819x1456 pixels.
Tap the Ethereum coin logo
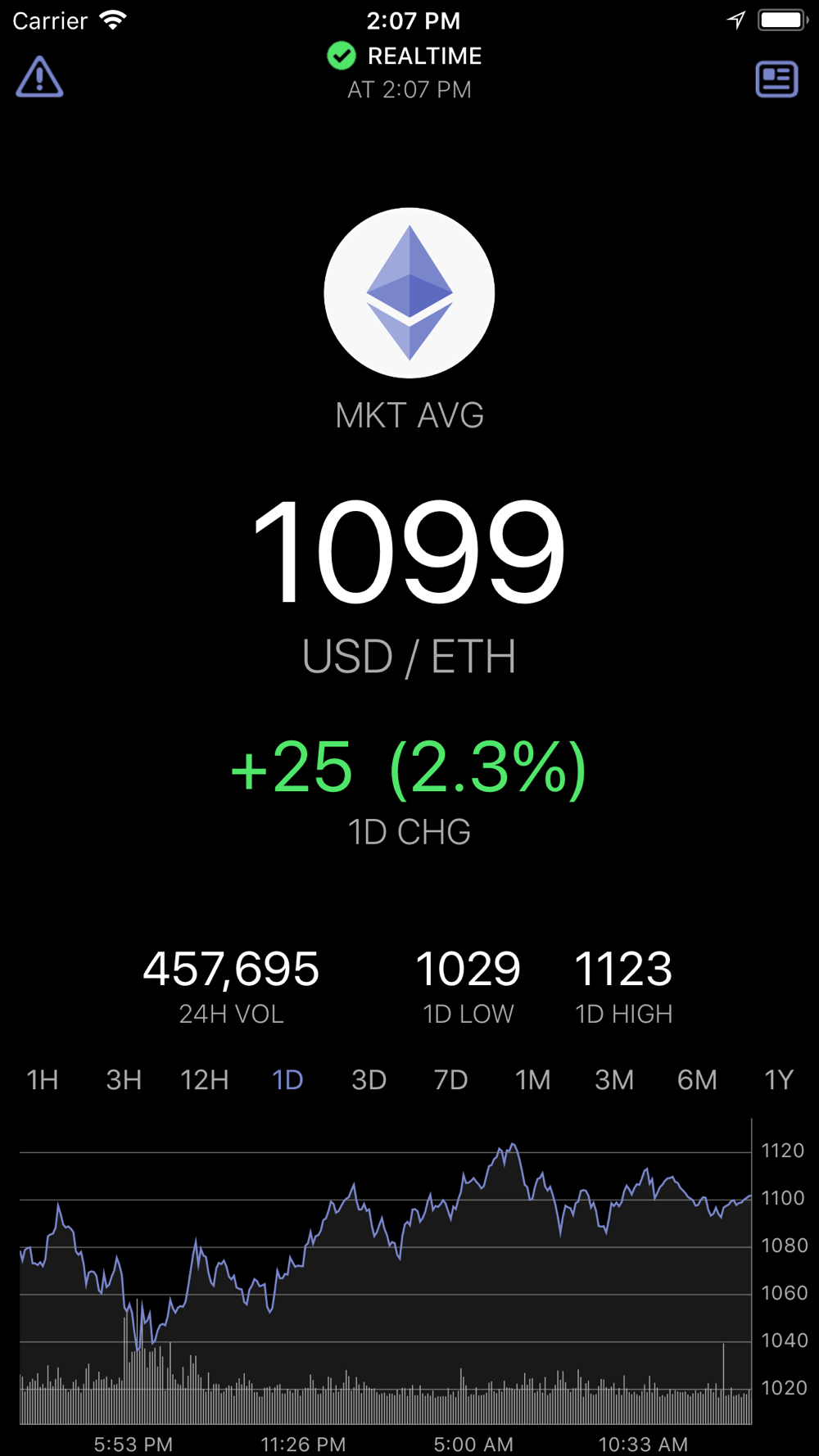click(409, 293)
